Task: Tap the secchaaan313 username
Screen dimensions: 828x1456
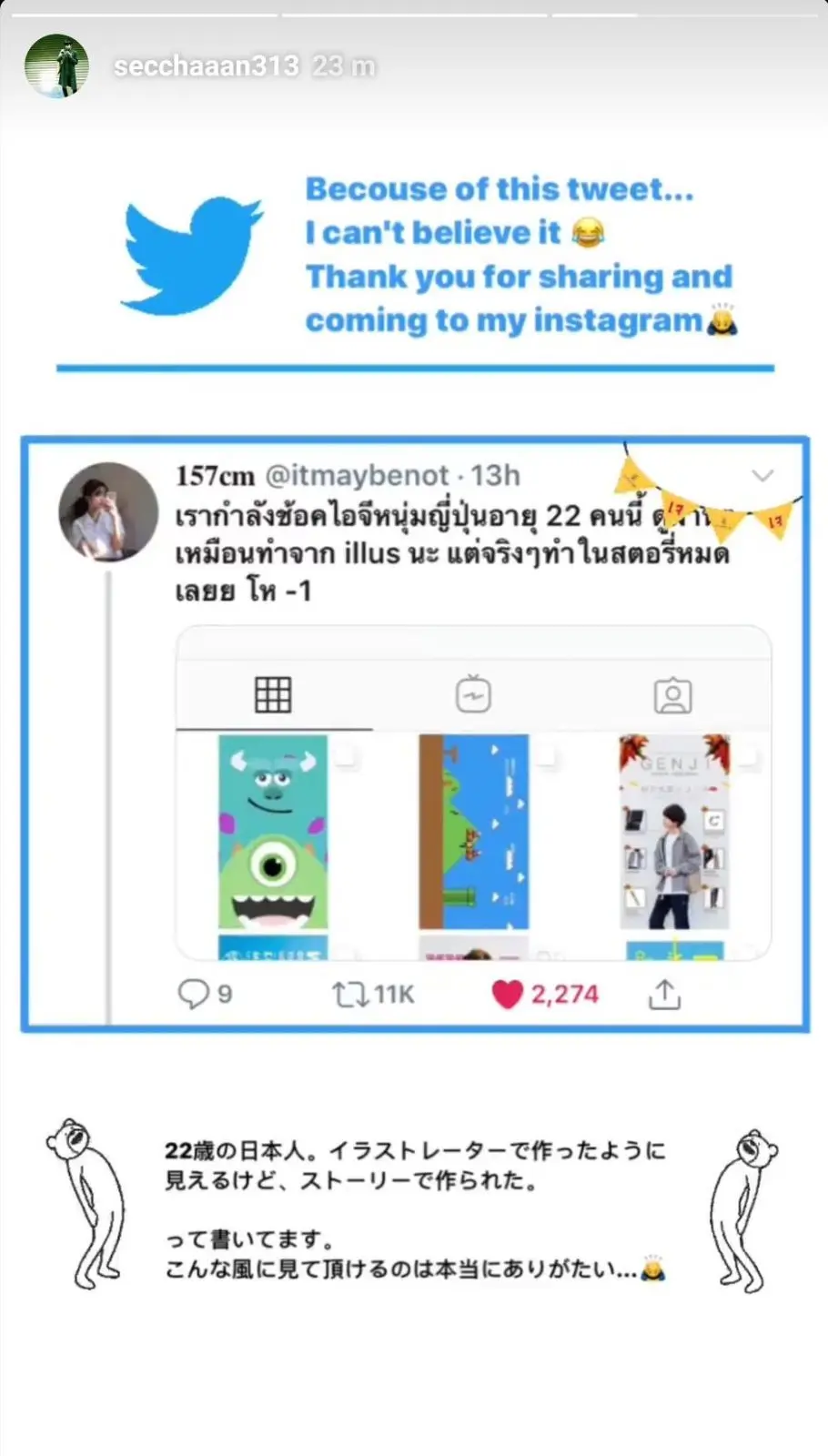Action: coord(206,66)
